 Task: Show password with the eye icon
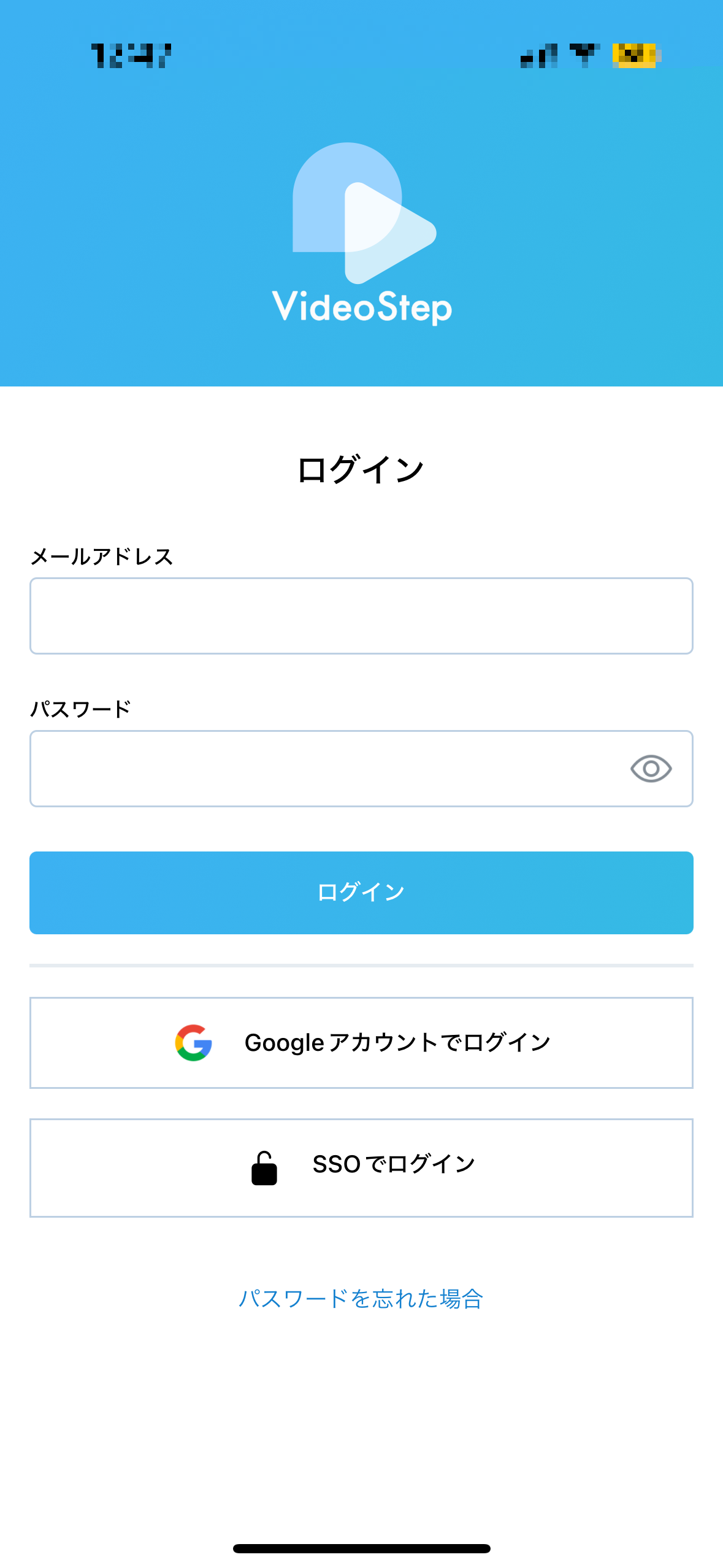[651, 769]
